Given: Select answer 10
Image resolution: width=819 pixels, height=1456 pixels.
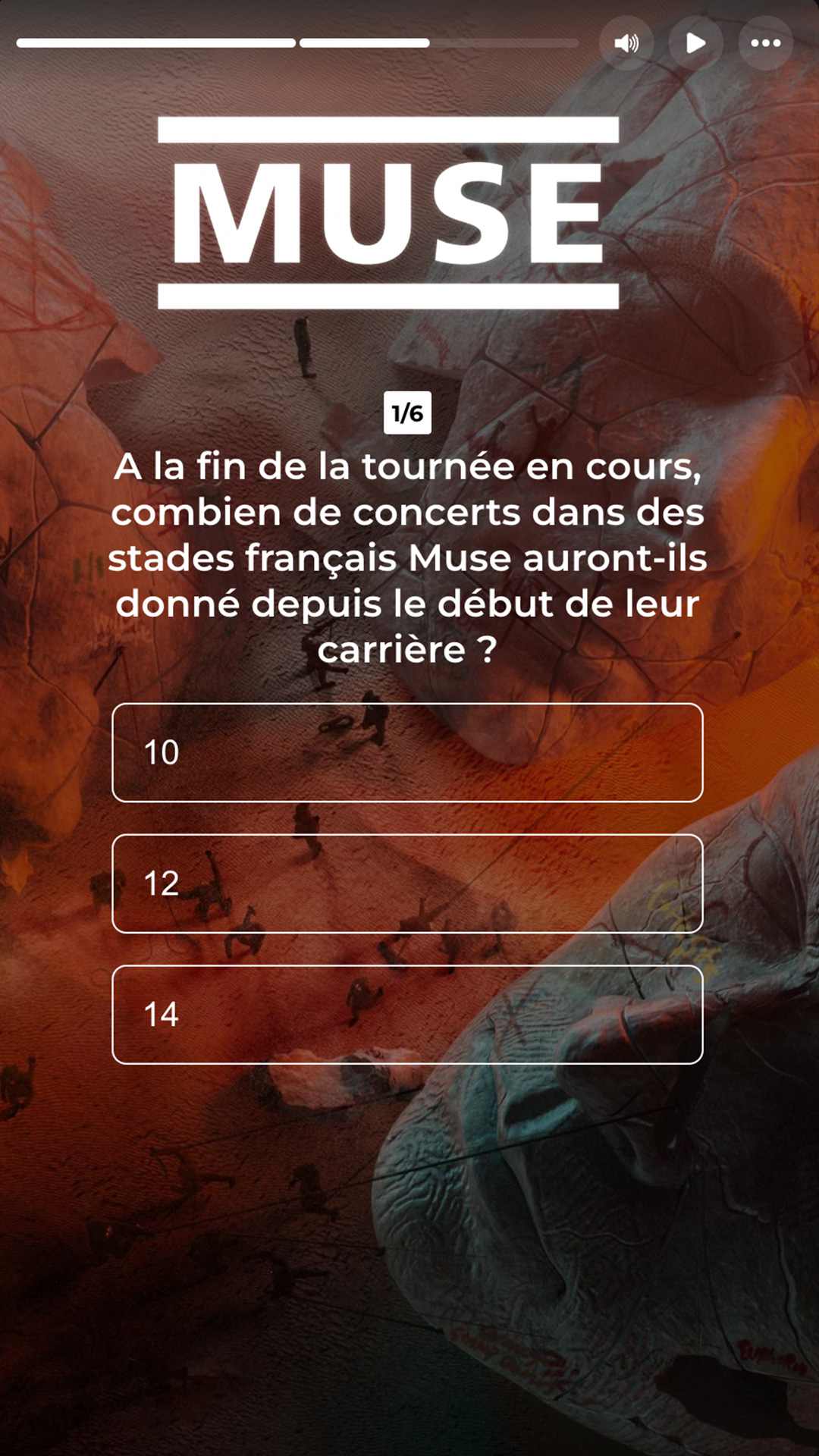Looking at the screenshot, I should coord(407,752).
